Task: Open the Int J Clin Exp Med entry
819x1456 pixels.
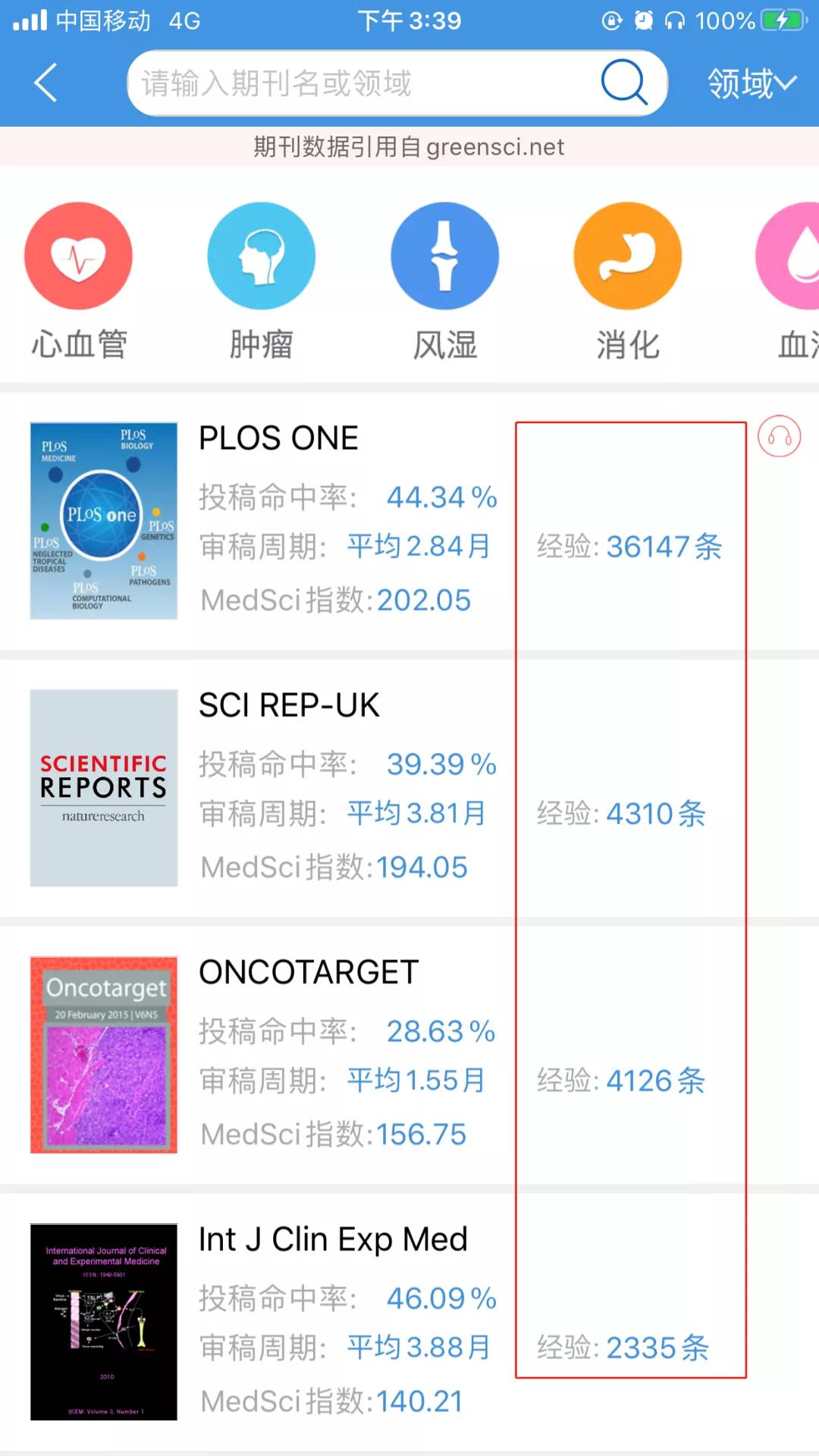Action: [409, 1322]
